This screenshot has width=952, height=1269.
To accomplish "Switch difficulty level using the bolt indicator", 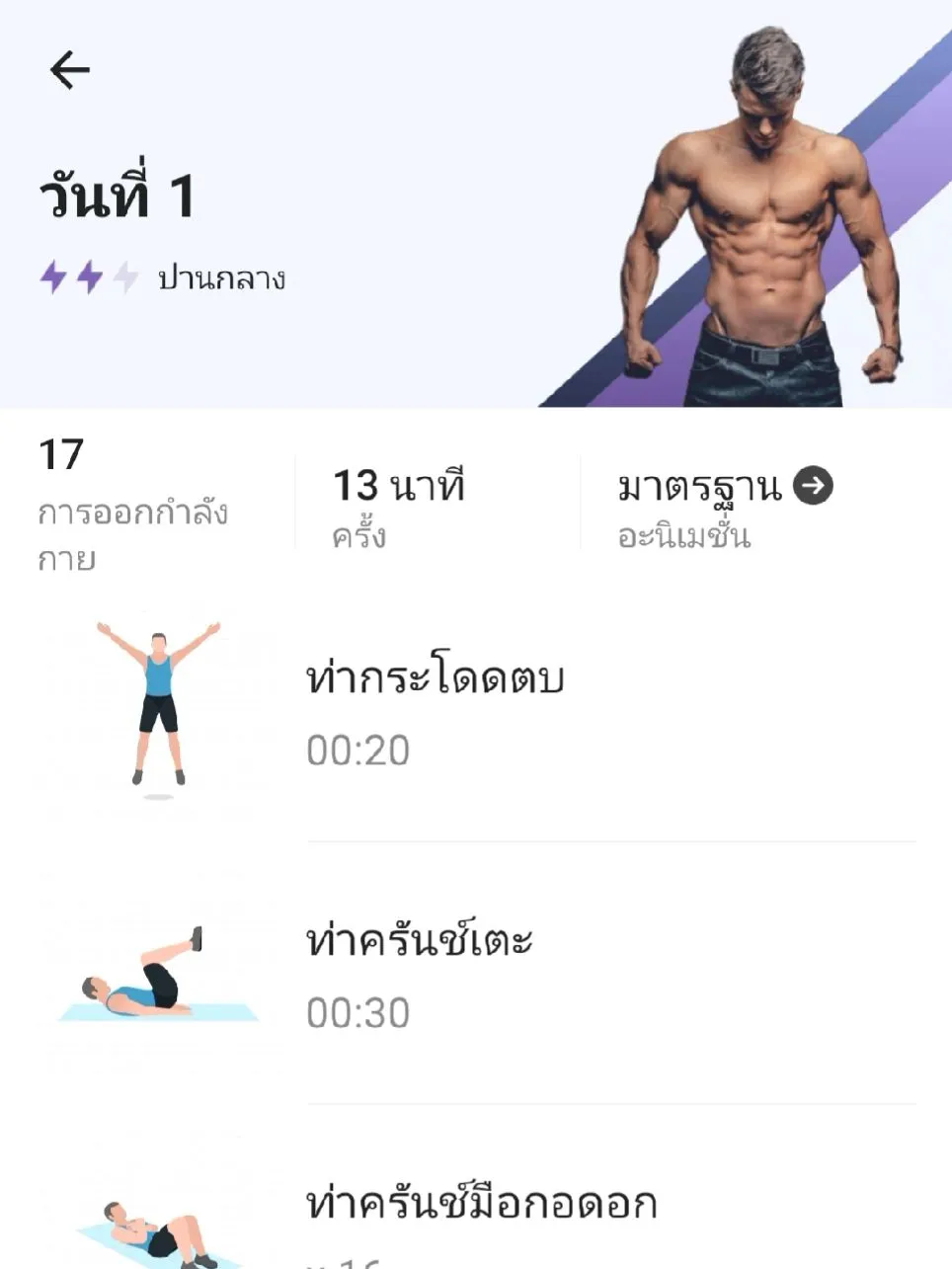I will click(91, 277).
